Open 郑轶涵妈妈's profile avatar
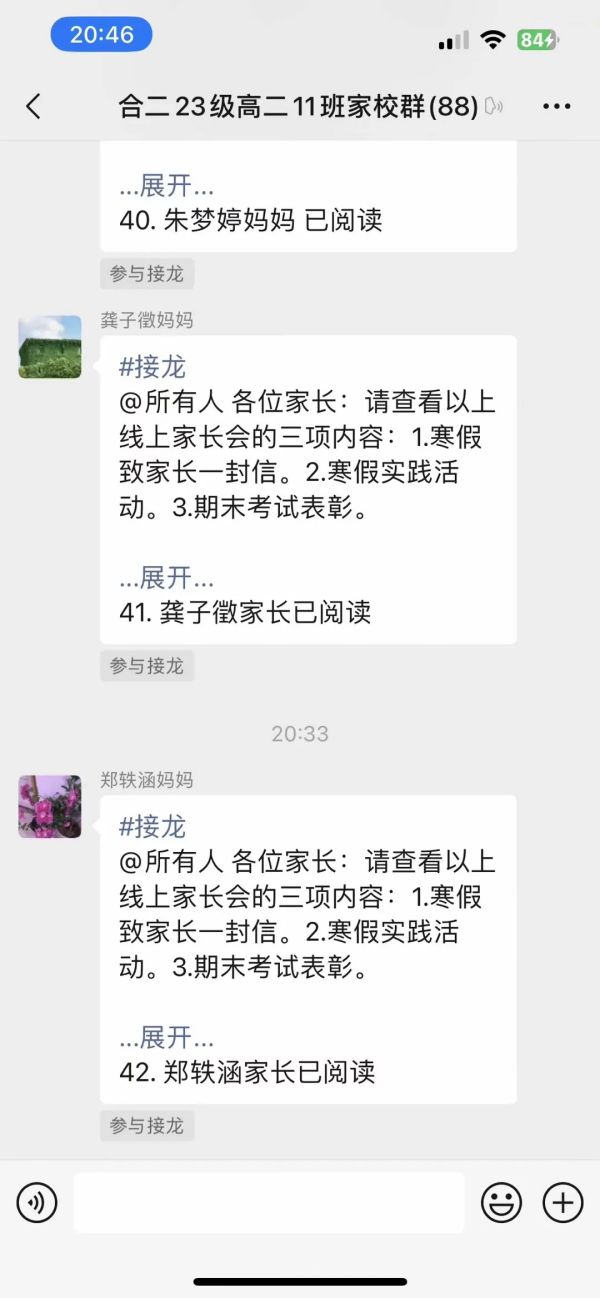 (50, 806)
